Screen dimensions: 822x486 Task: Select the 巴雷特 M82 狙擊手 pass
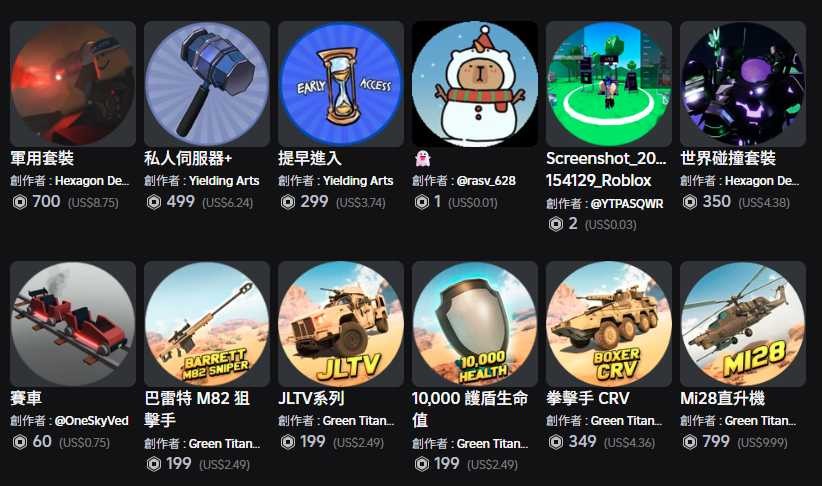pyautogui.click(x=206, y=324)
